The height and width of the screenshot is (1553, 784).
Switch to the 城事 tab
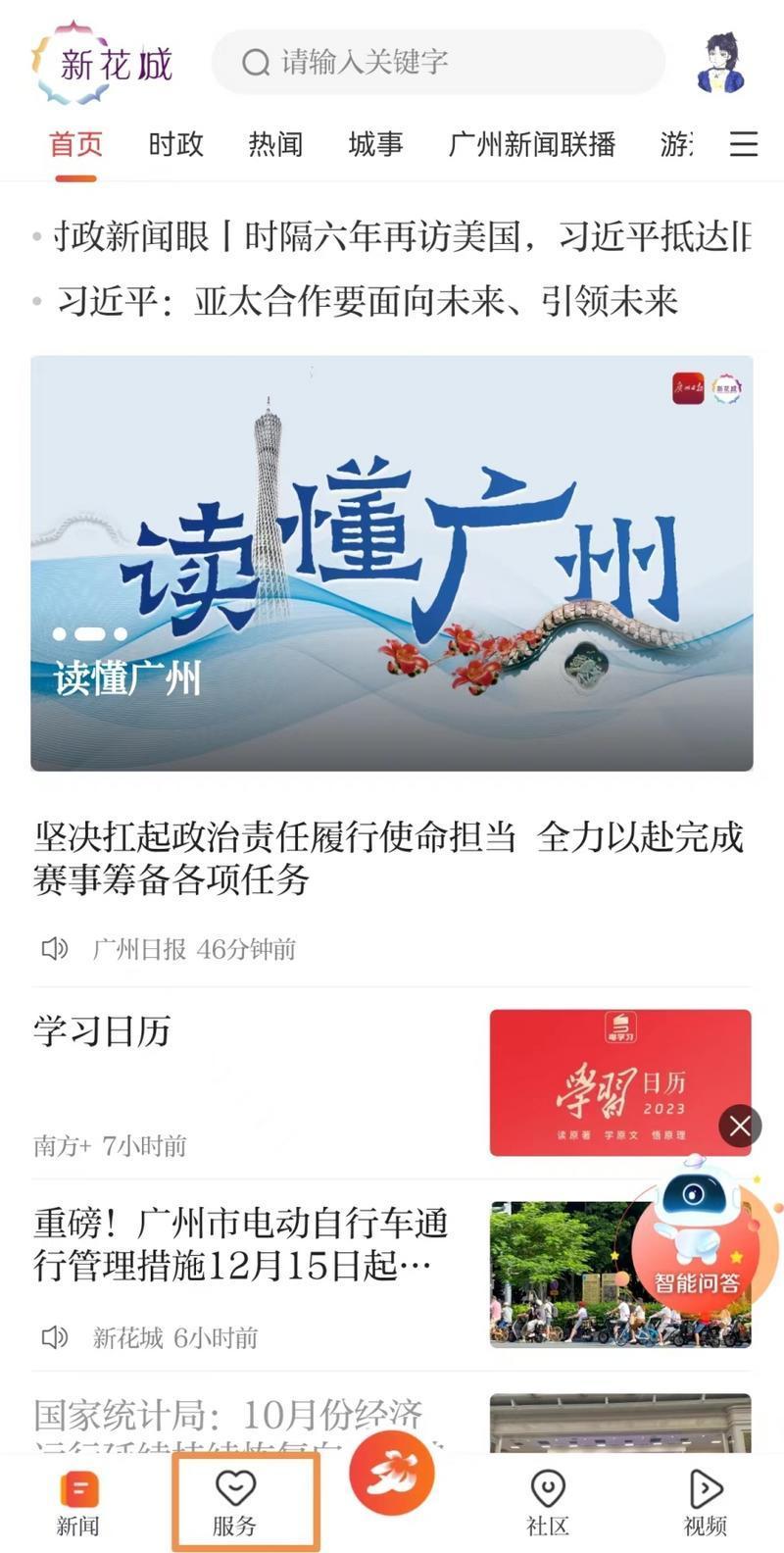point(375,145)
